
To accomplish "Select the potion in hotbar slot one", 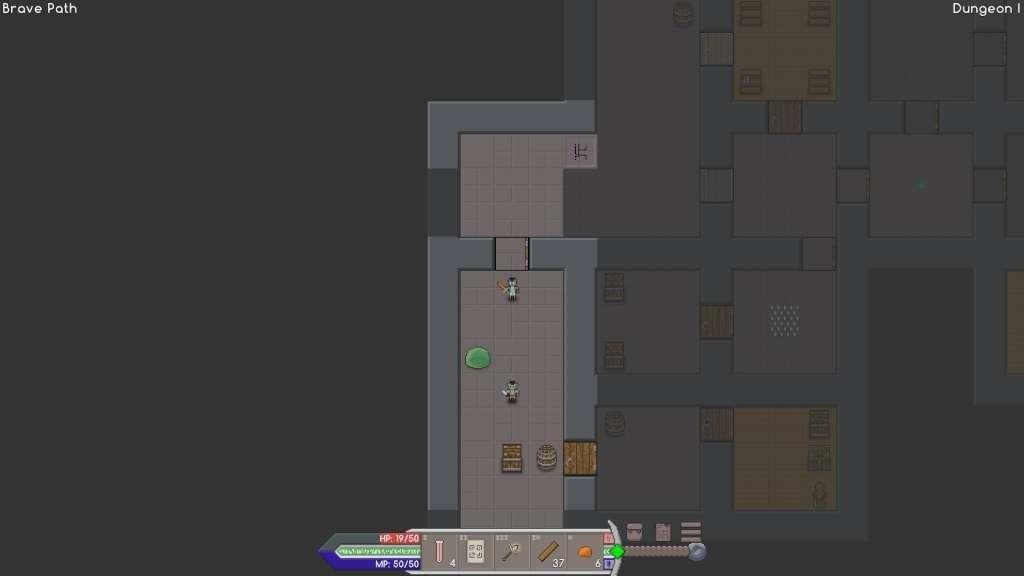I will coord(438,551).
